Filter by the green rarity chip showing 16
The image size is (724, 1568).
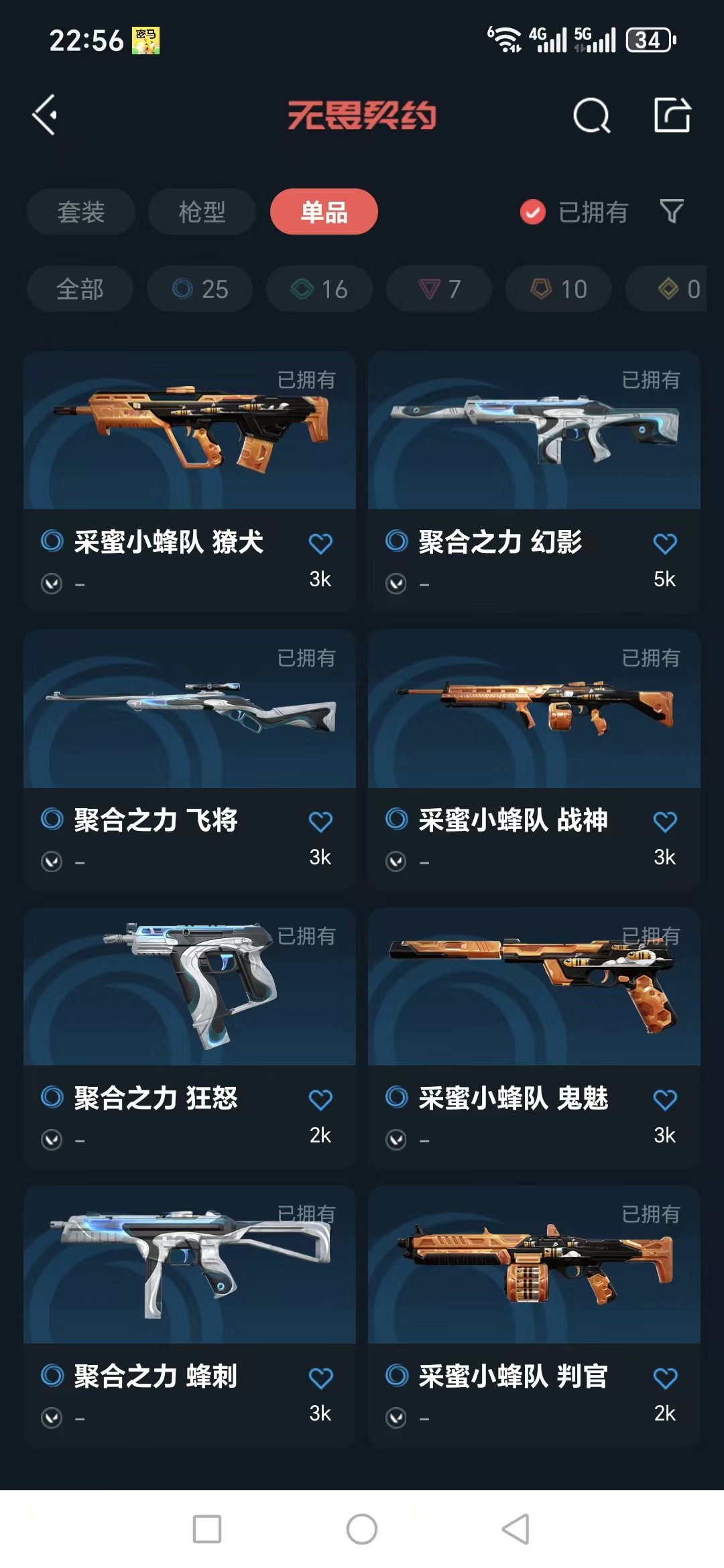[319, 289]
